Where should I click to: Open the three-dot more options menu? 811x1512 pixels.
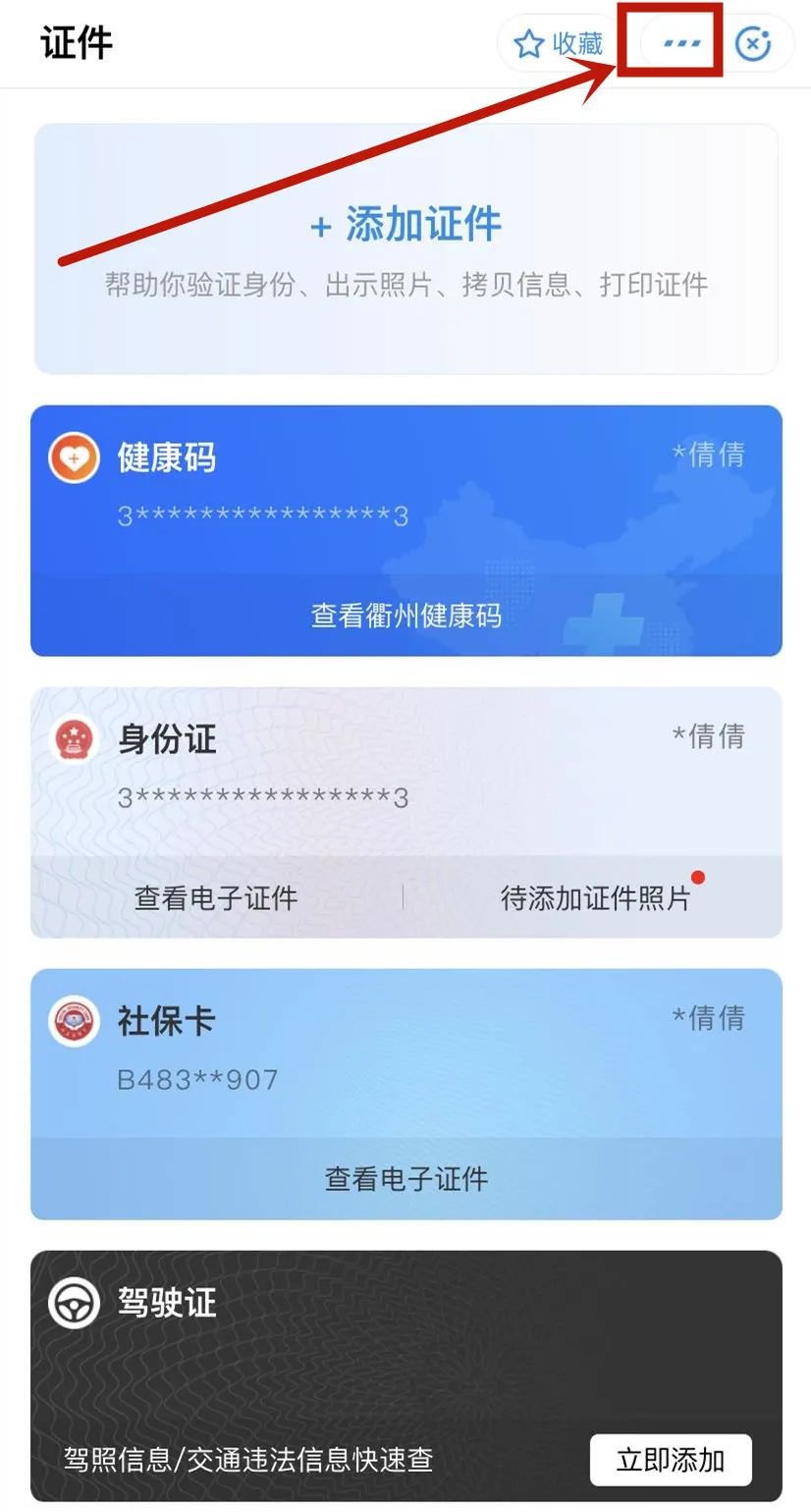pos(681,44)
